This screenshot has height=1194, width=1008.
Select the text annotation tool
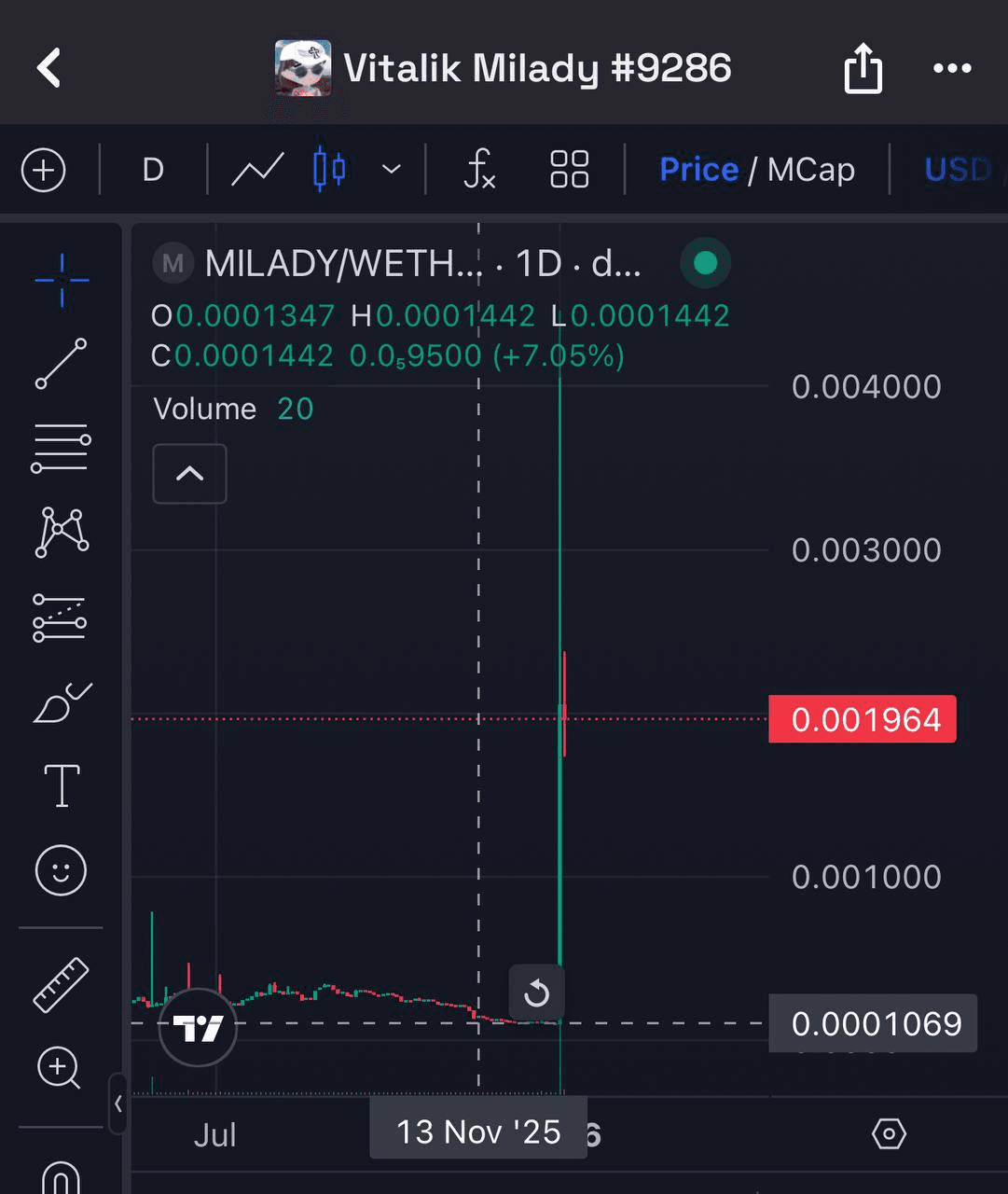62,785
